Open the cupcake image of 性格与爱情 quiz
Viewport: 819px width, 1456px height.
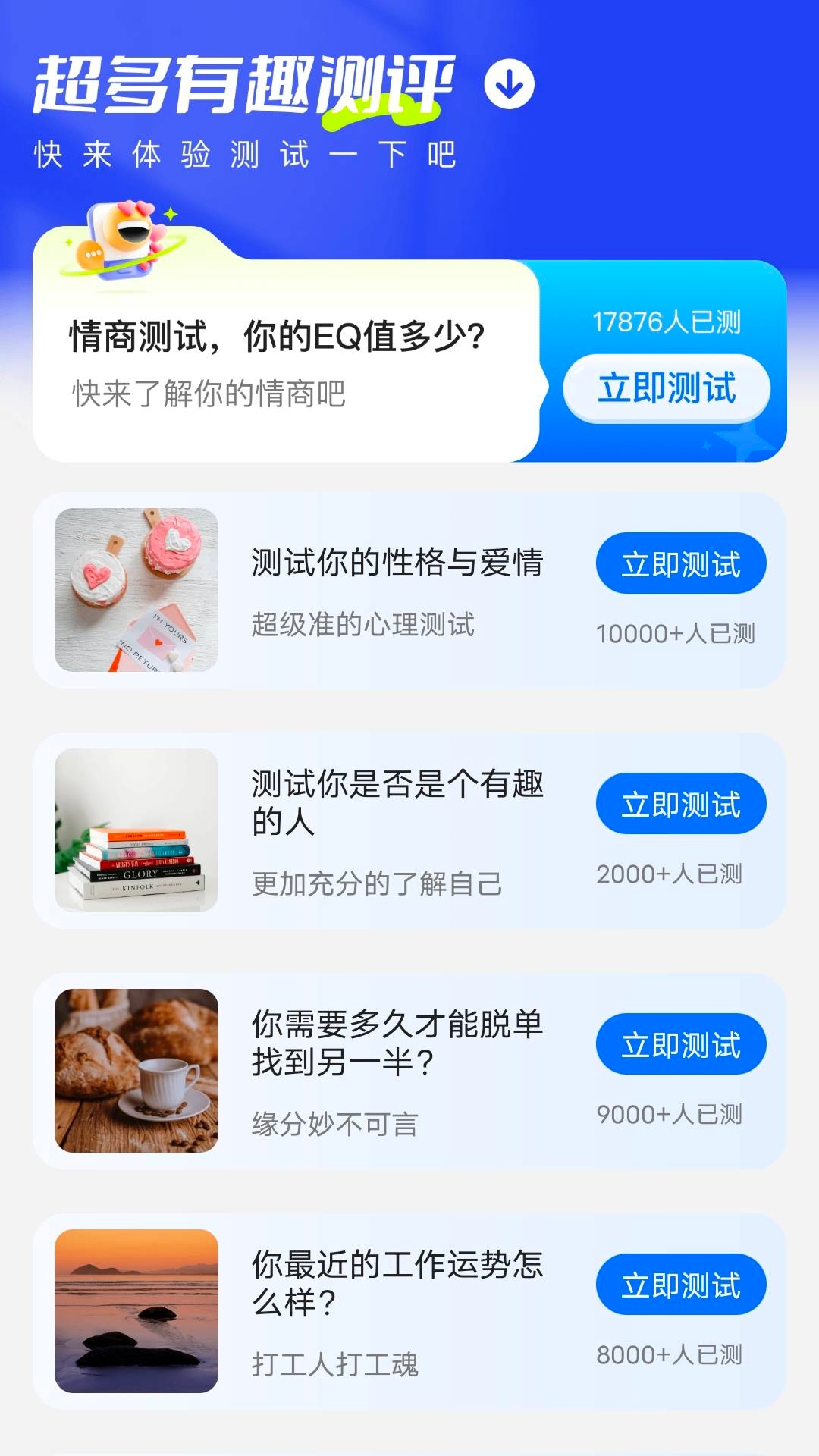tap(136, 590)
